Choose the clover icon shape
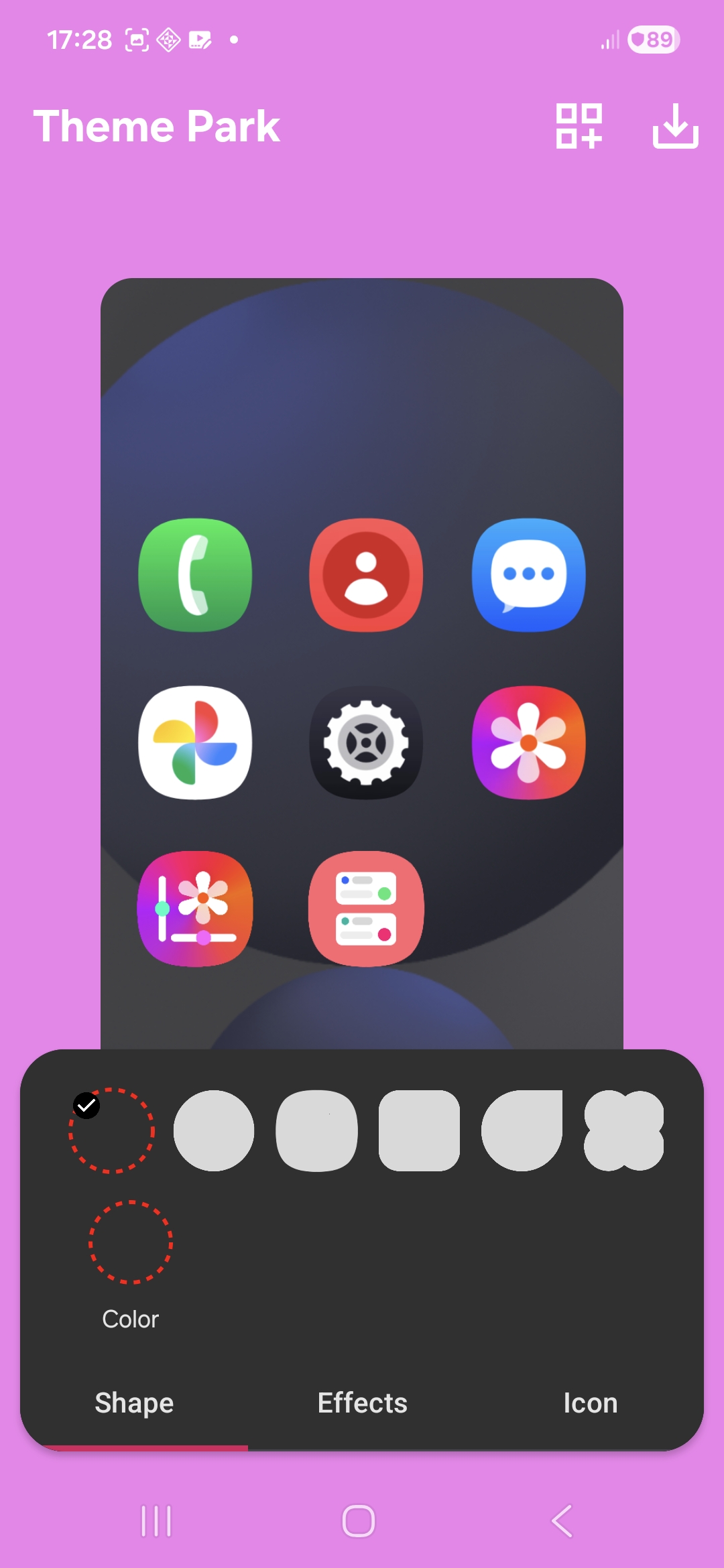This screenshot has width=724, height=1568. tap(623, 1130)
